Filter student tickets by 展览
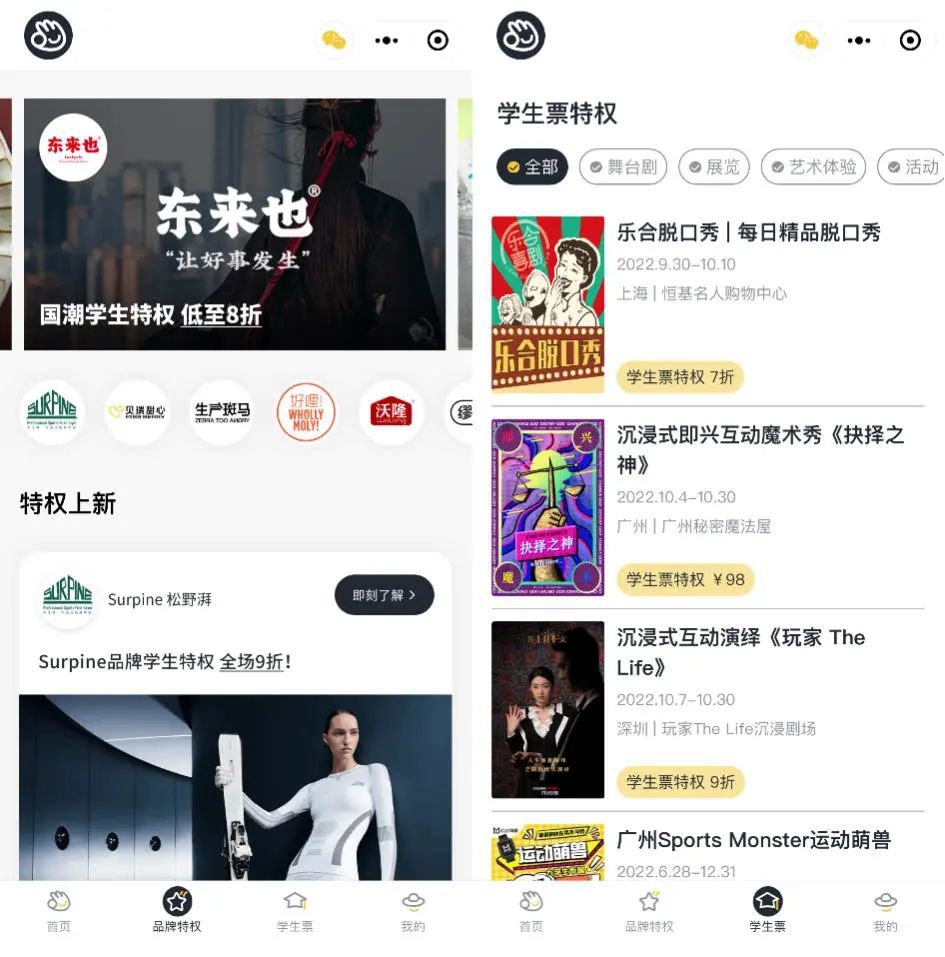 (x=714, y=167)
